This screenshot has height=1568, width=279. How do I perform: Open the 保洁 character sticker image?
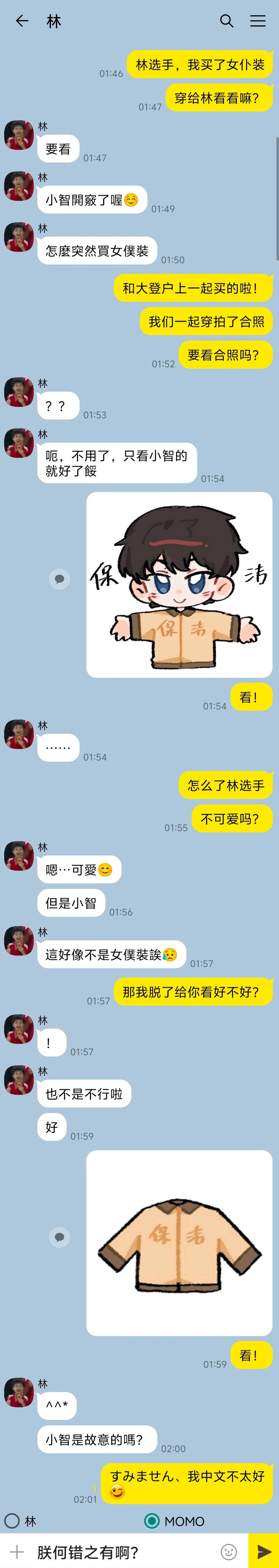point(179,584)
